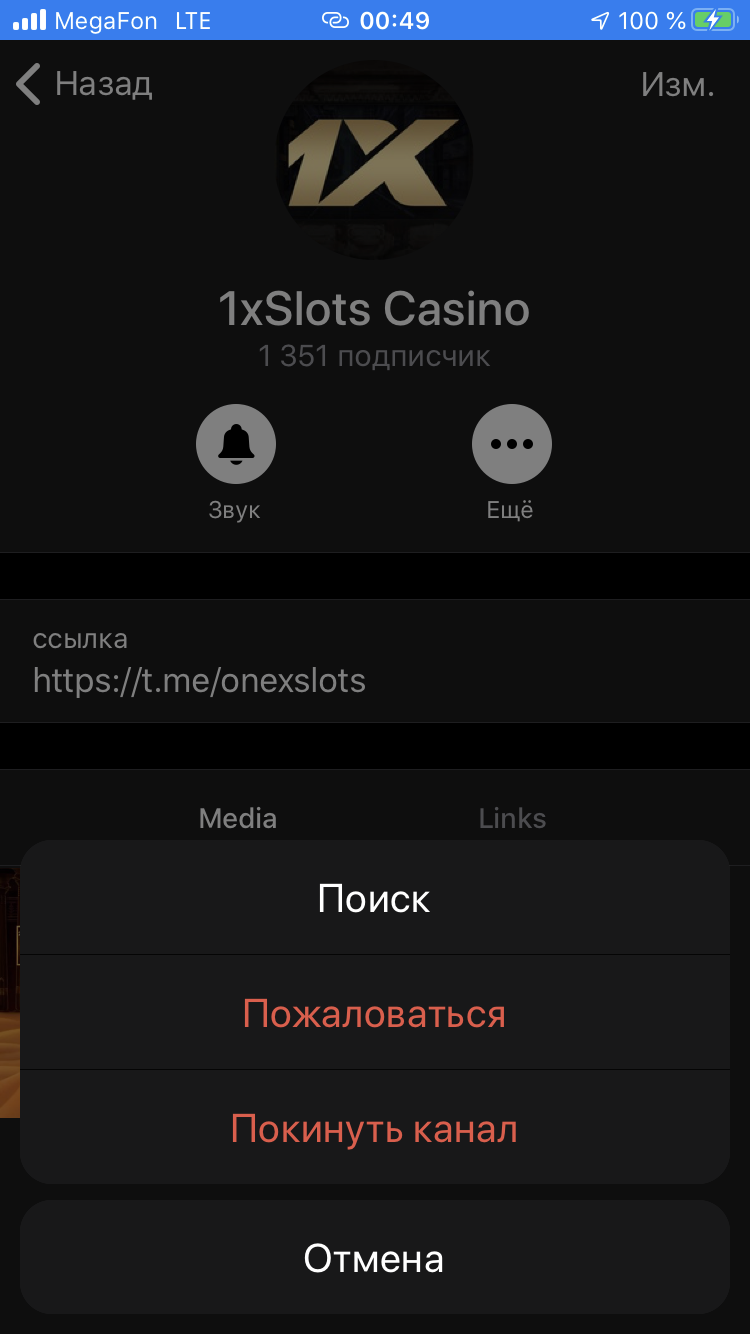Dismiss the sheet with Отмена
This screenshot has width=750, height=1334.
pyautogui.click(x=374, y=1257)
